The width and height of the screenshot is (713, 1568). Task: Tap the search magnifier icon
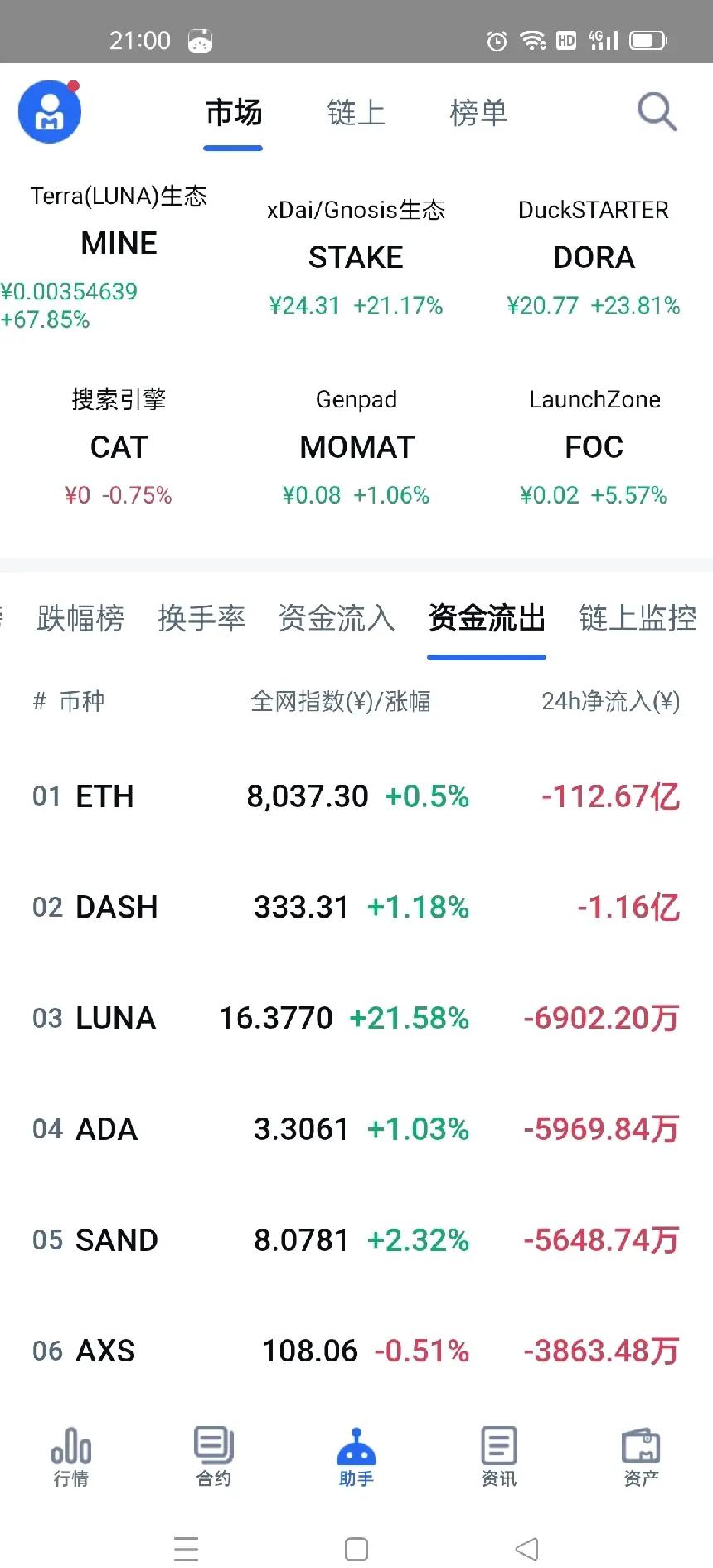click(x=656, y=112)
